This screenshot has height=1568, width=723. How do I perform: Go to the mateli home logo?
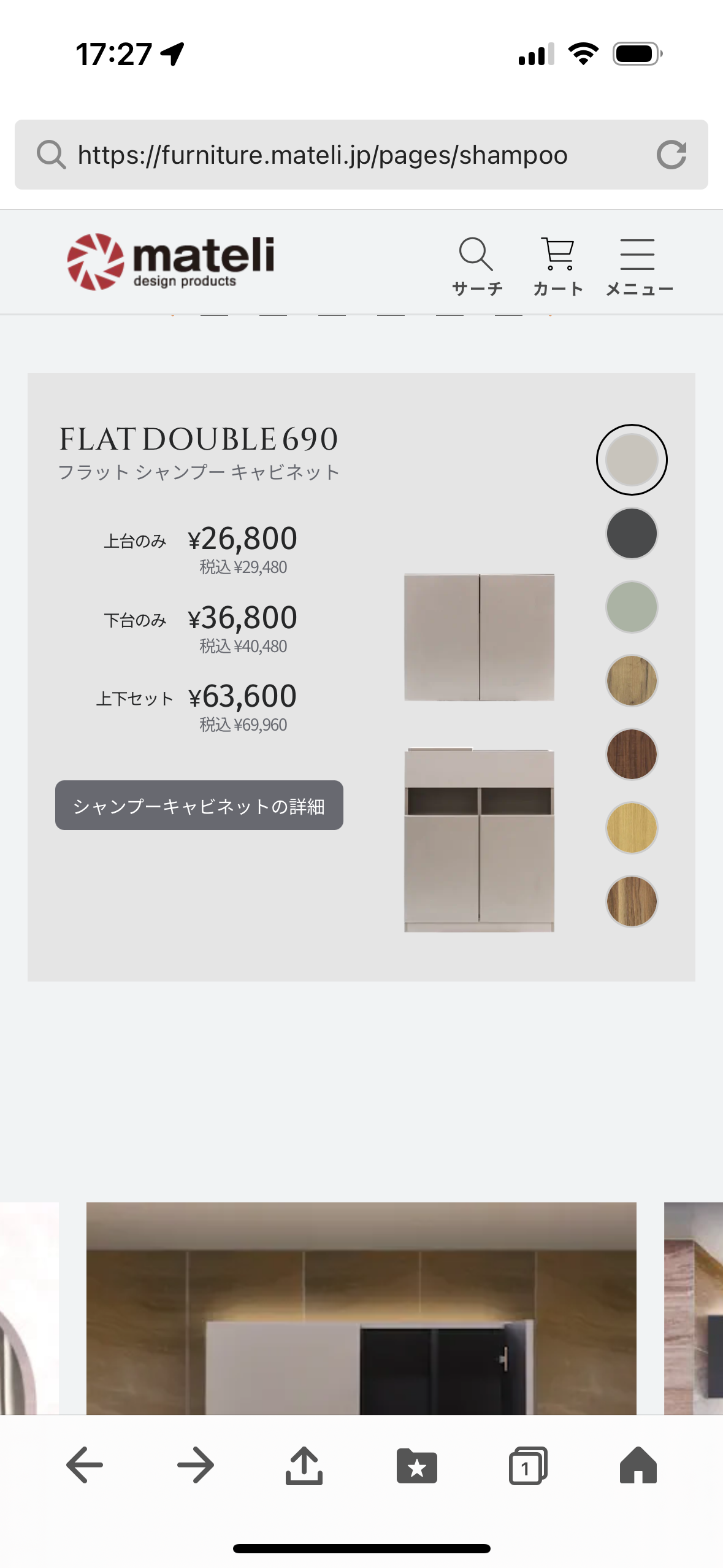pyautogui.click(x=170, y=261)
